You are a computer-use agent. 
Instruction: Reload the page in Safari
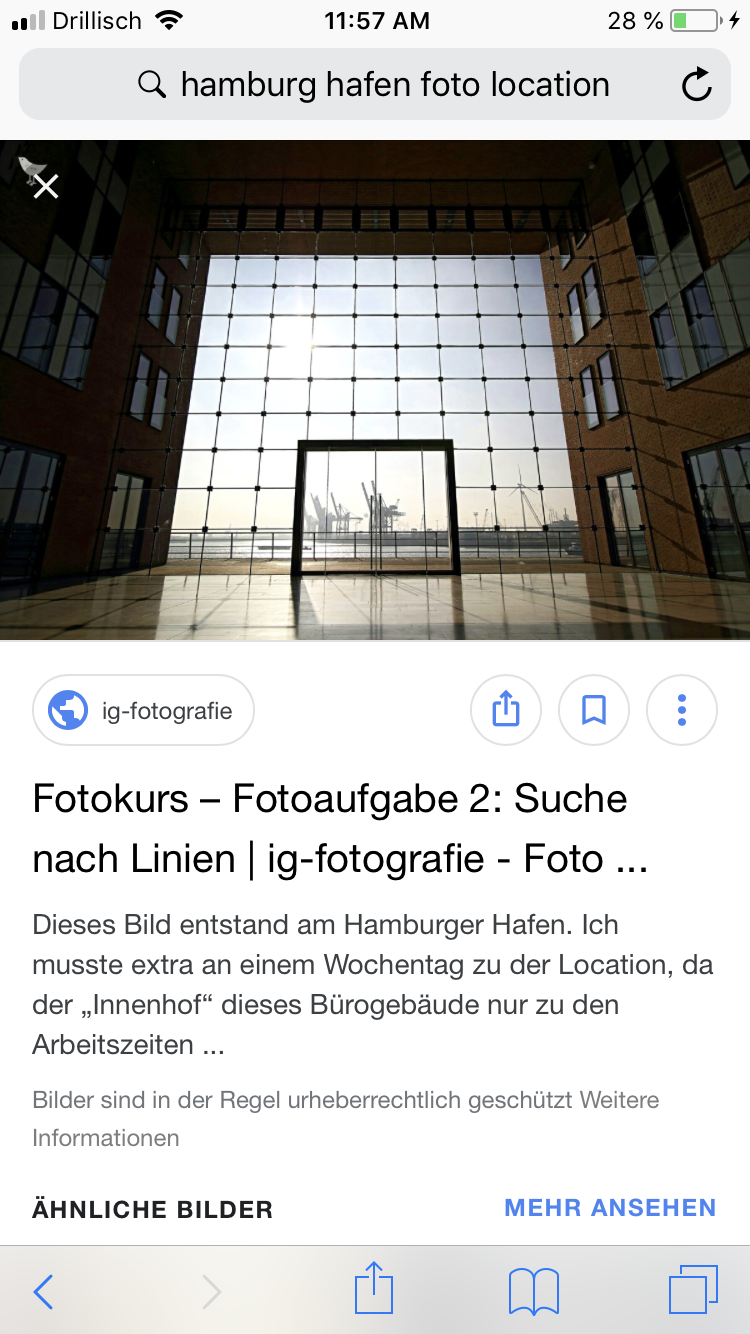pos(696,85)
